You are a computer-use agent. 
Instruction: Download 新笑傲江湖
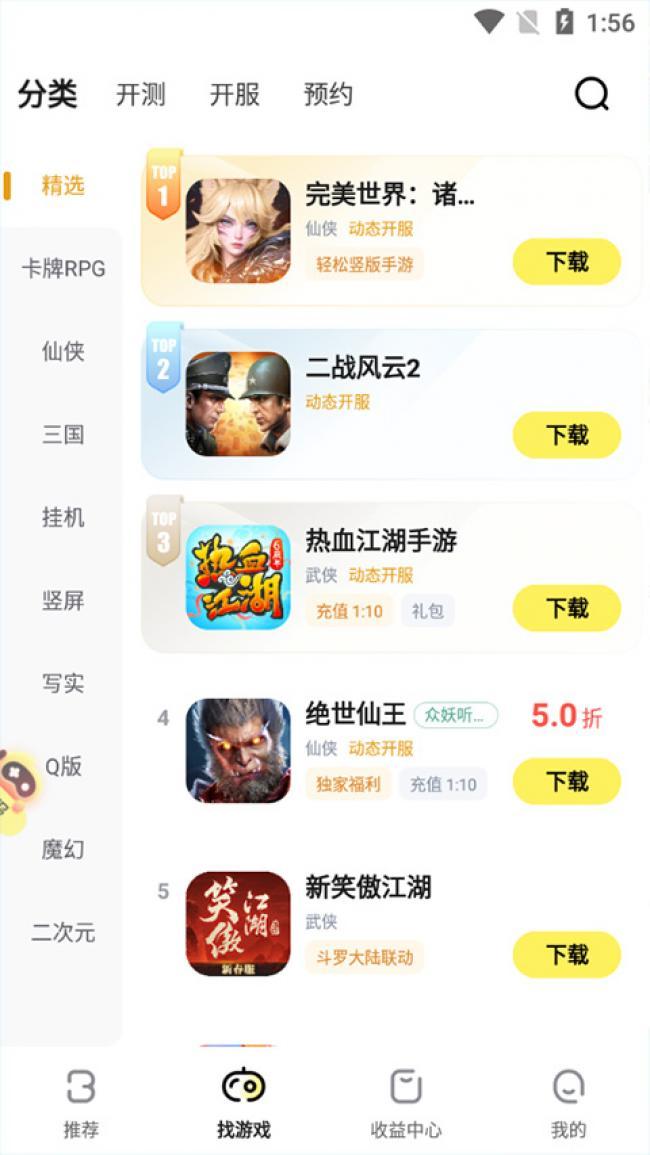click(566, 955)
